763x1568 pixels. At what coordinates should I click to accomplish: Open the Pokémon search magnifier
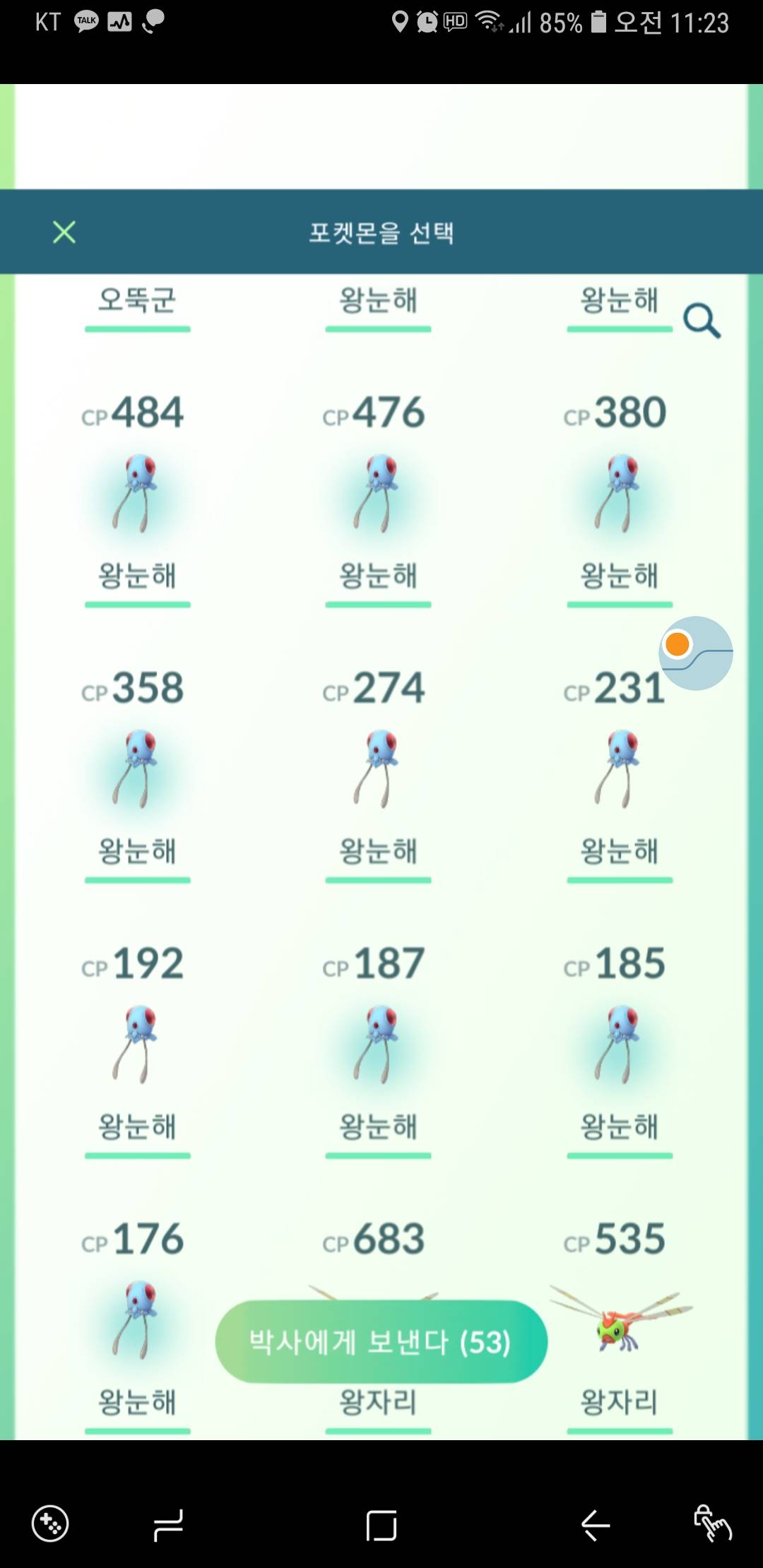click(x=702, y=321)
